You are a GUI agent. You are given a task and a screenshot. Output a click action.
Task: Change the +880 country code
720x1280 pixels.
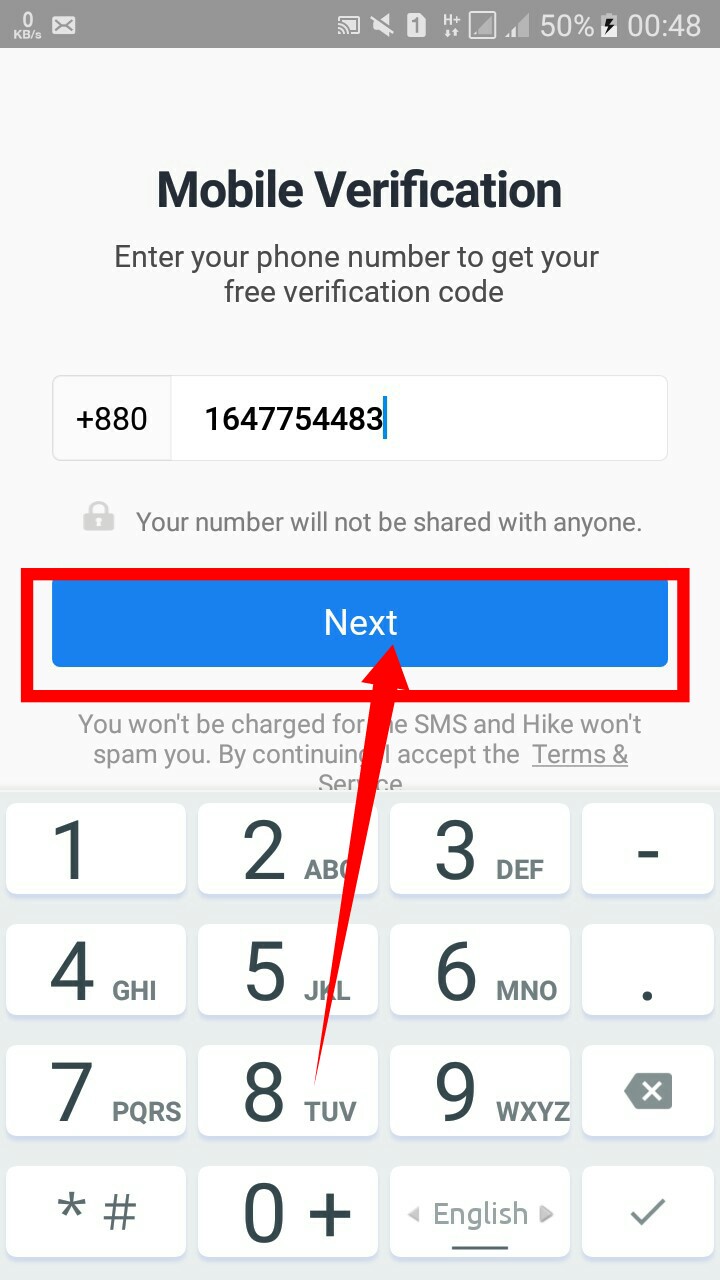pyautogui.click(x=112, y=418)
